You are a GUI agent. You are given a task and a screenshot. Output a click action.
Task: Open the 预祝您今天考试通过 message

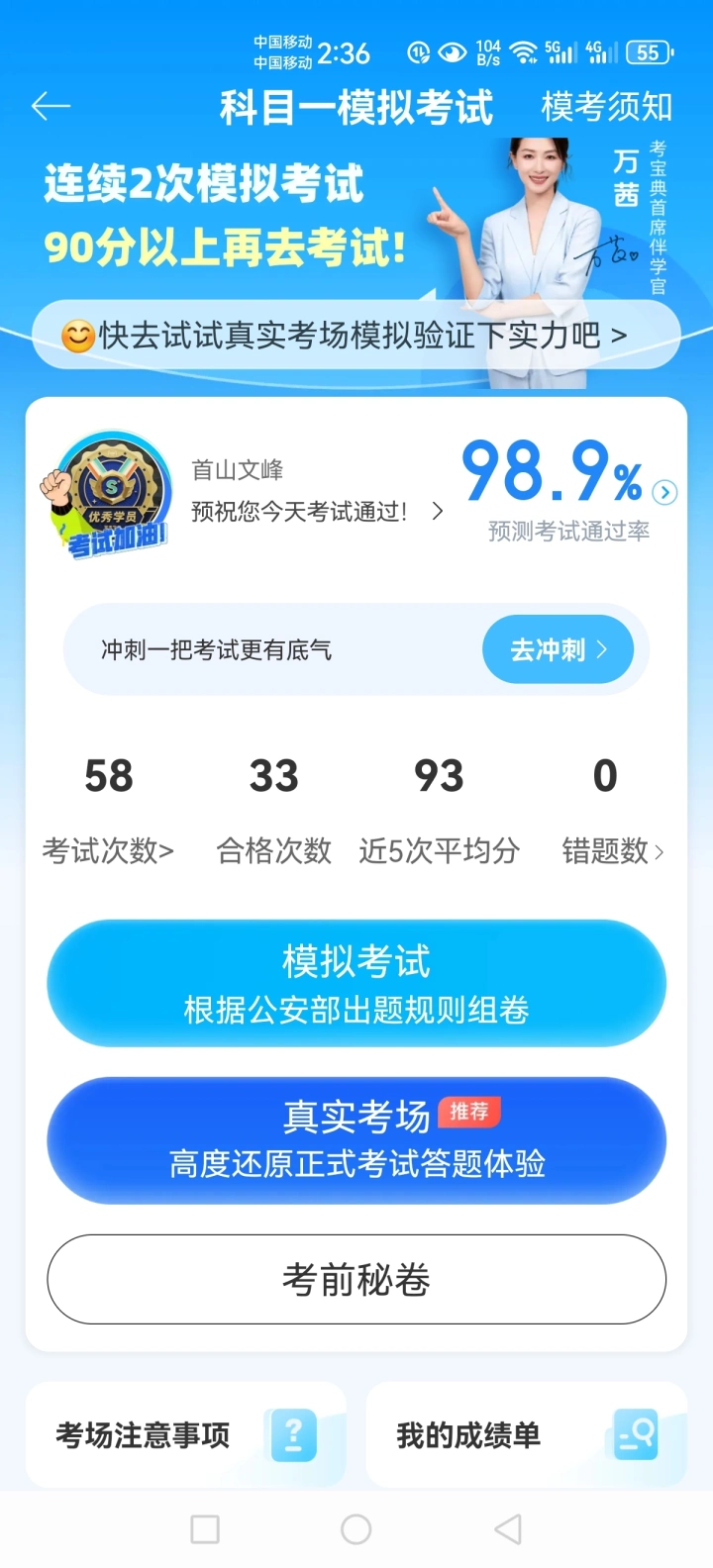click(x=317, y=511)
